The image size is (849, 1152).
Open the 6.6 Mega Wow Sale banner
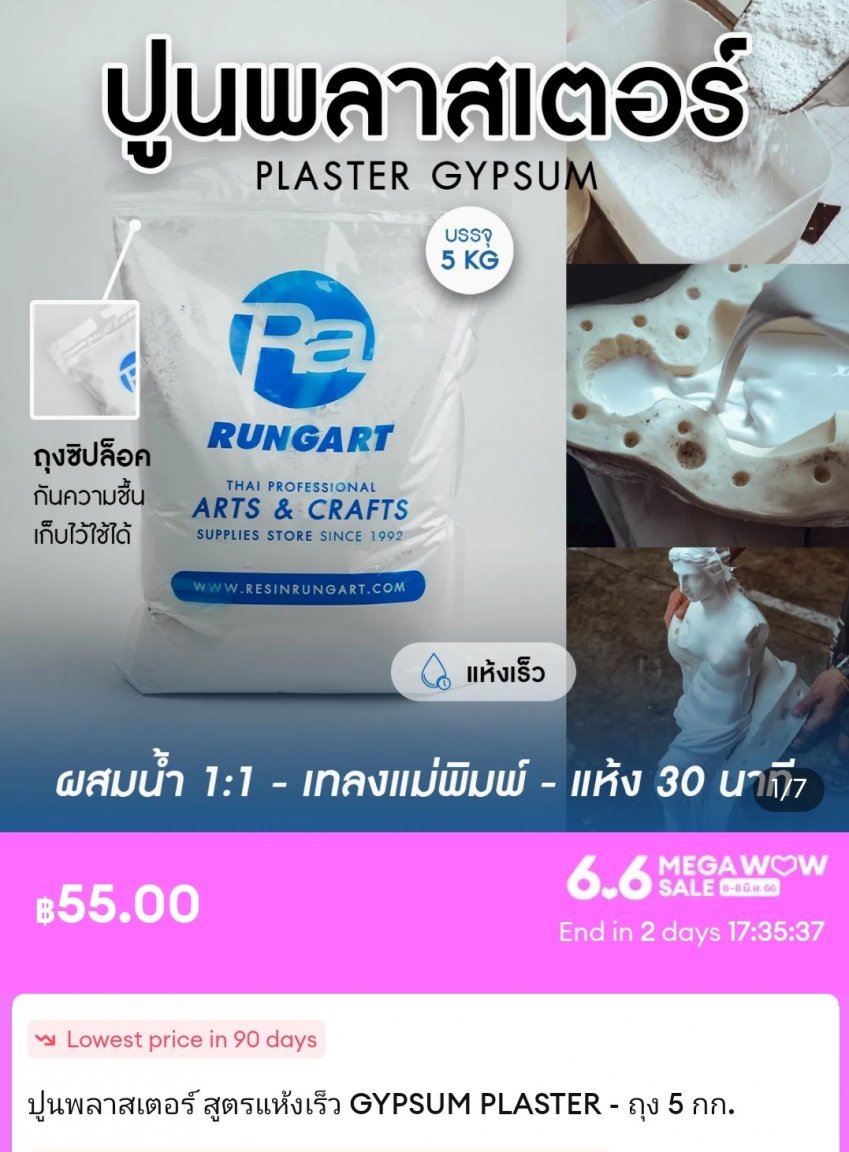[x=696, y=877]
